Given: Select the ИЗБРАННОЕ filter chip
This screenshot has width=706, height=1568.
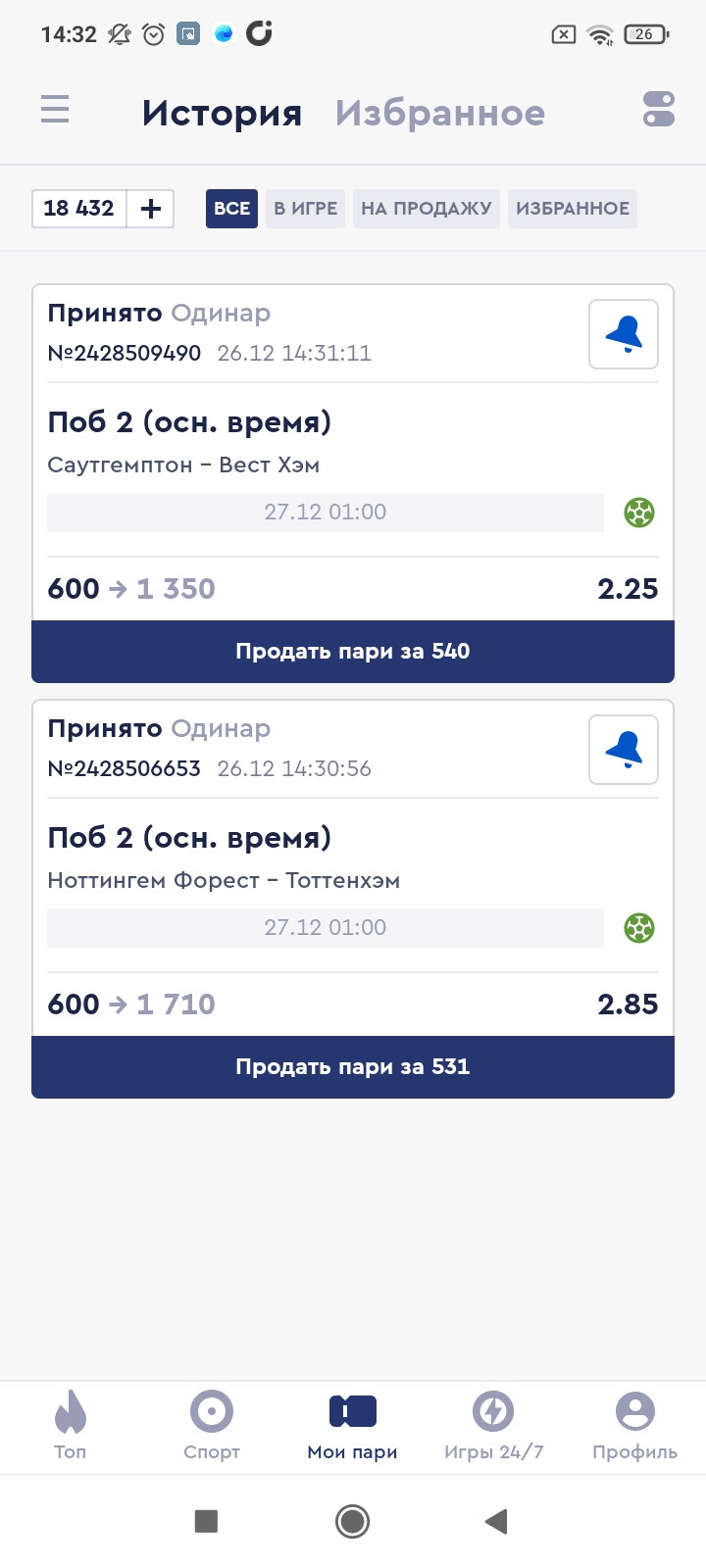Looking at the screenshot, I should pyautogui.click(x=573, y=209).
